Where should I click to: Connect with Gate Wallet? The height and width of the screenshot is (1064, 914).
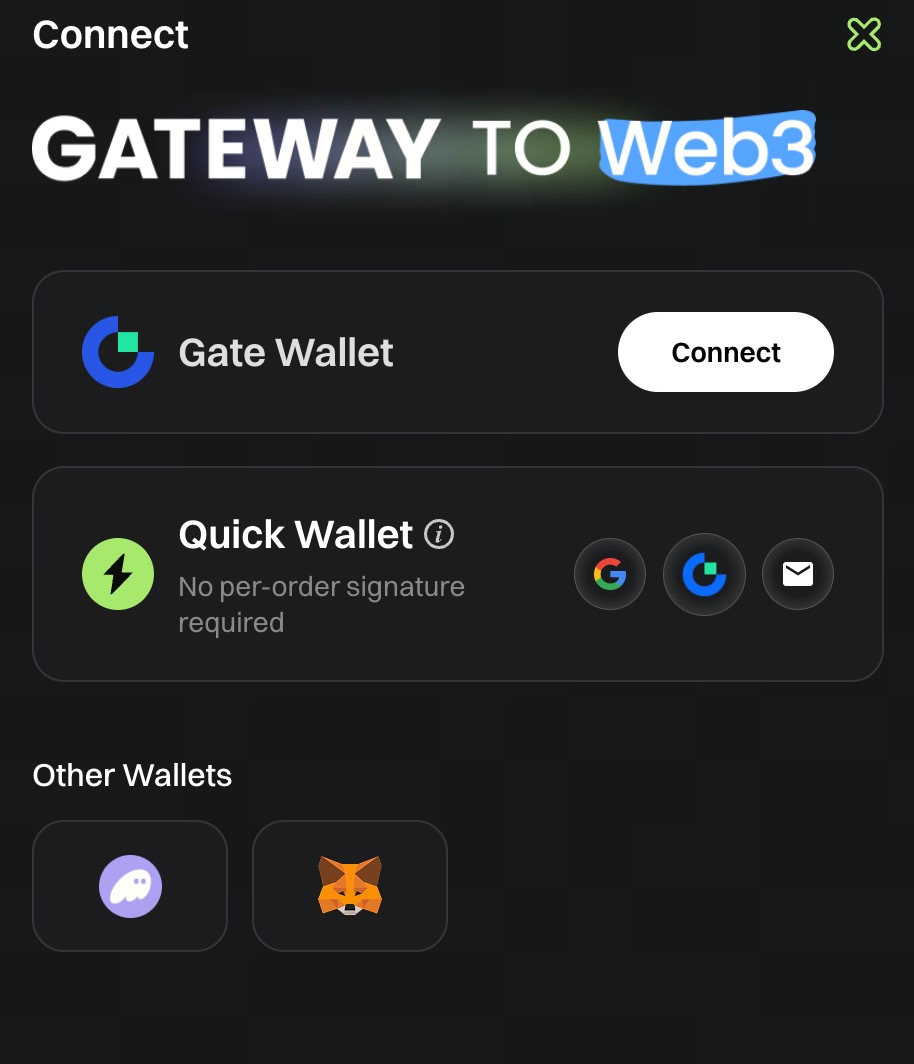725,352
